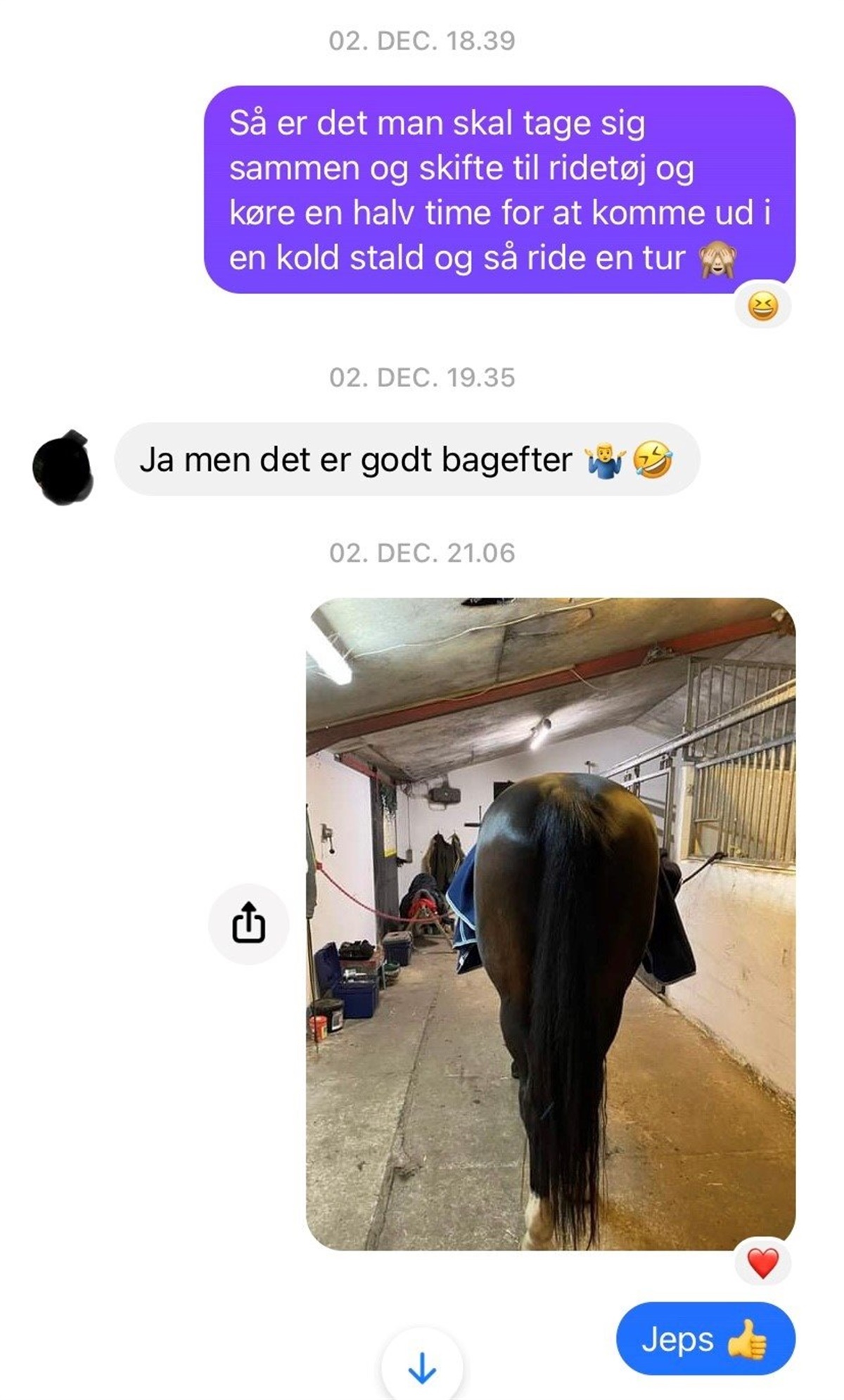Jump to the latest messages with the down arrow

(x=422, y=1368)
